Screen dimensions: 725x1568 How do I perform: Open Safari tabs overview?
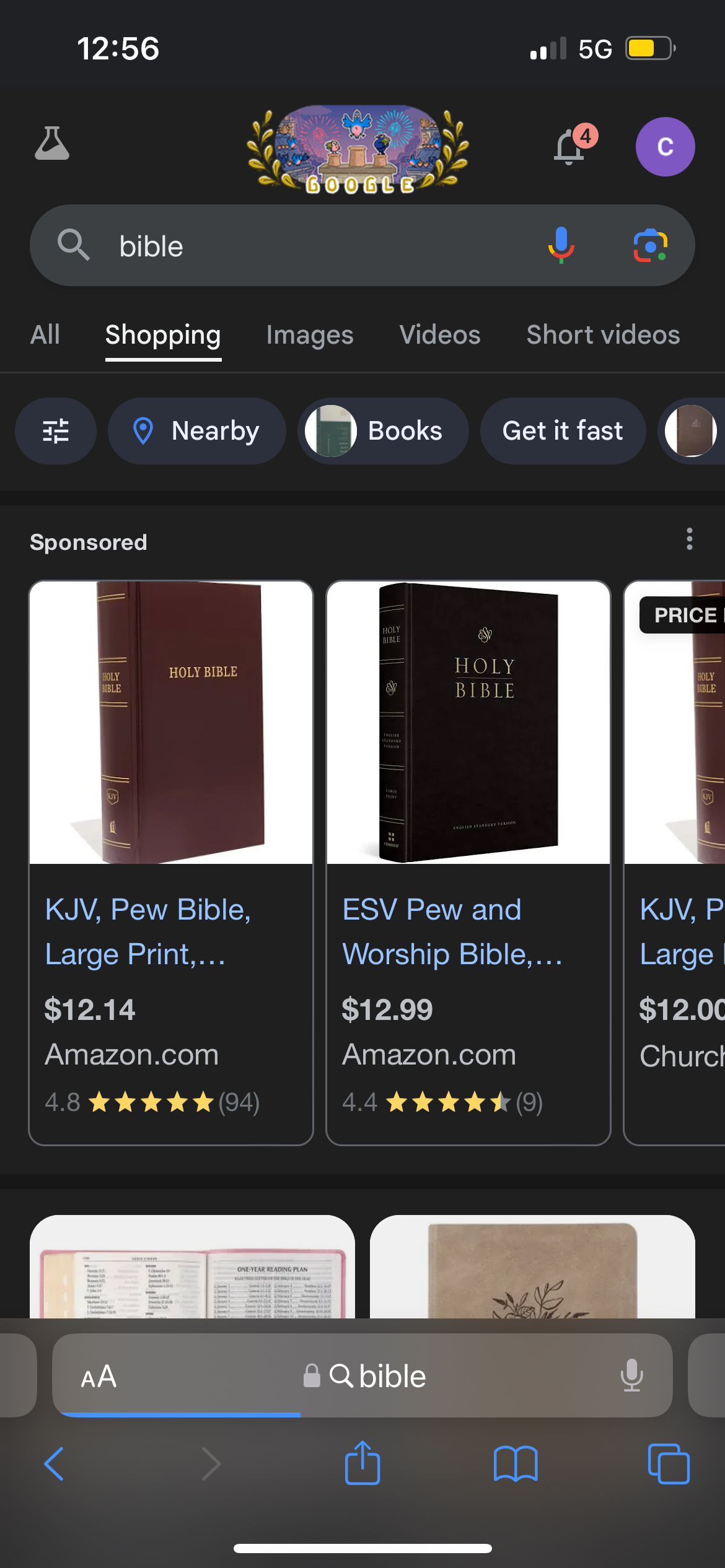(x=668, y=1463)
